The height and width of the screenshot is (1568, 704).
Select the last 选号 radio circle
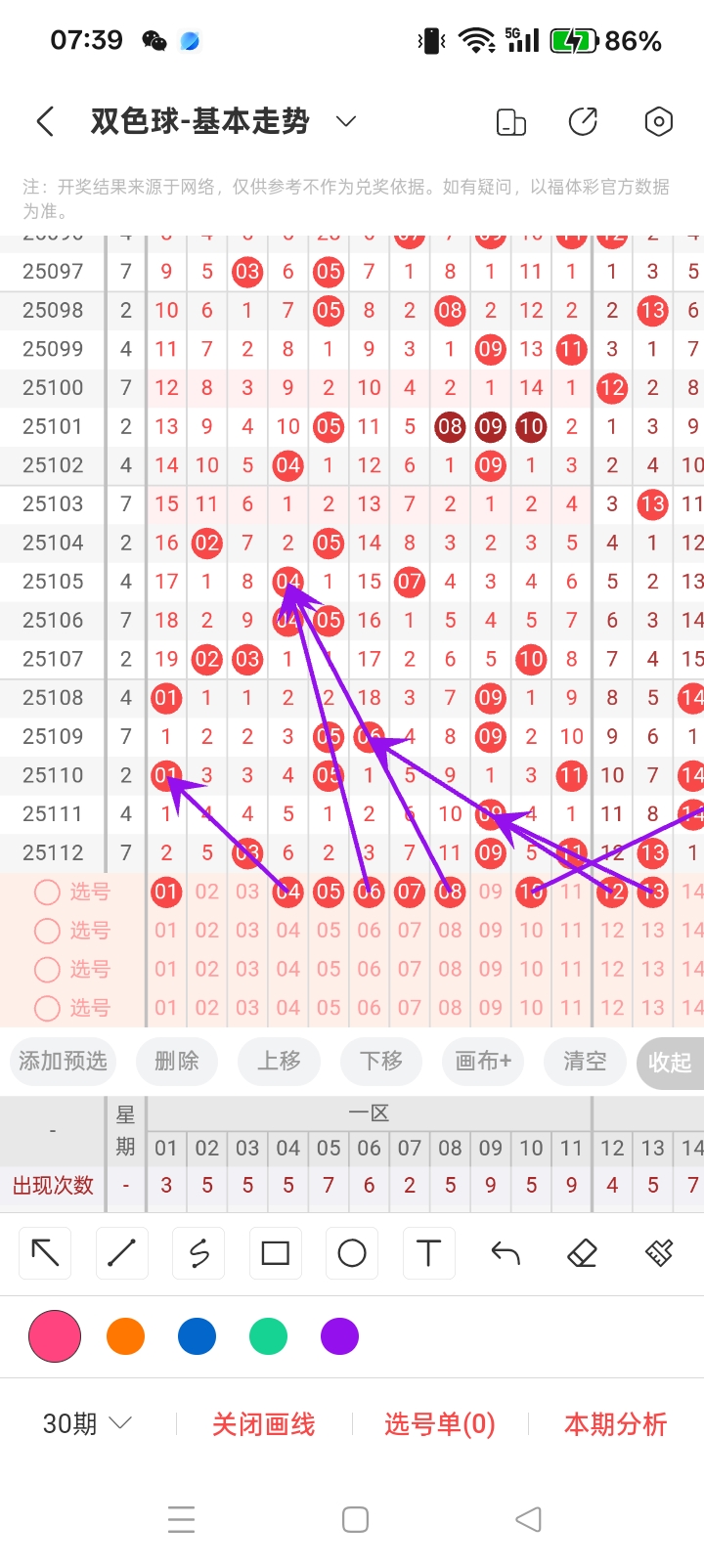tap(47, 1009)
